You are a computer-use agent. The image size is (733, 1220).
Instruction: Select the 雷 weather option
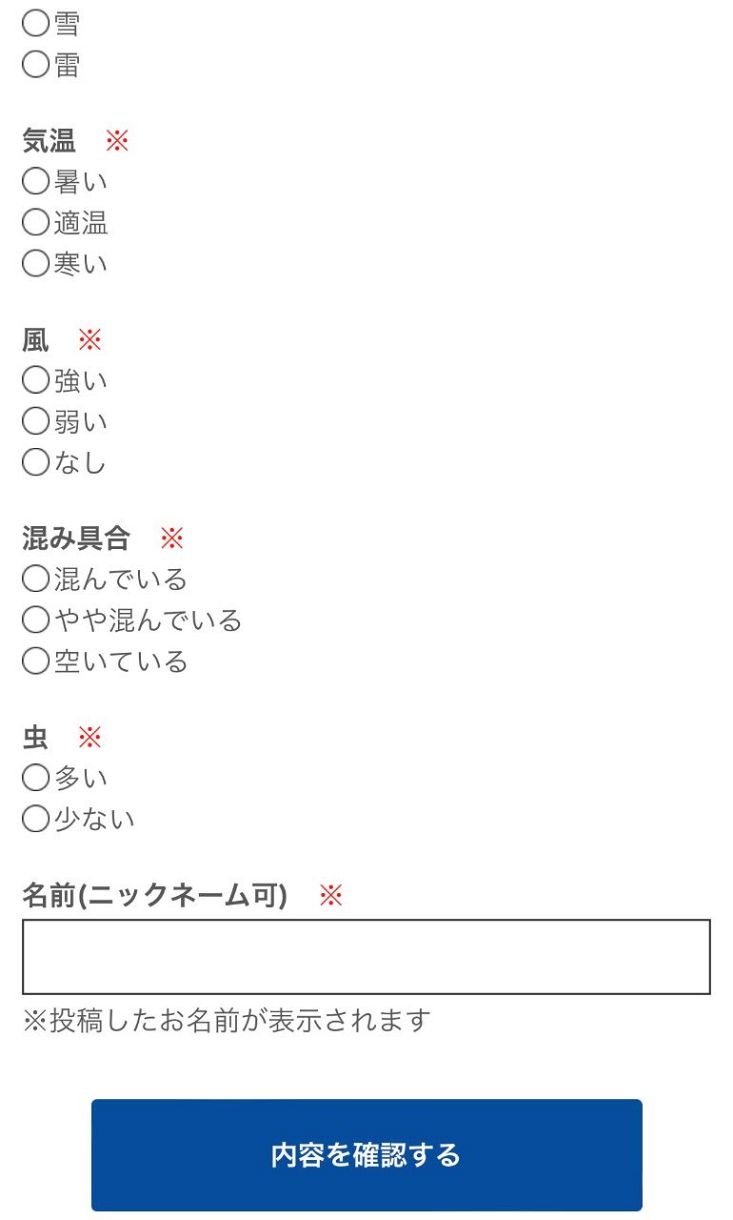tap(36, 65)
